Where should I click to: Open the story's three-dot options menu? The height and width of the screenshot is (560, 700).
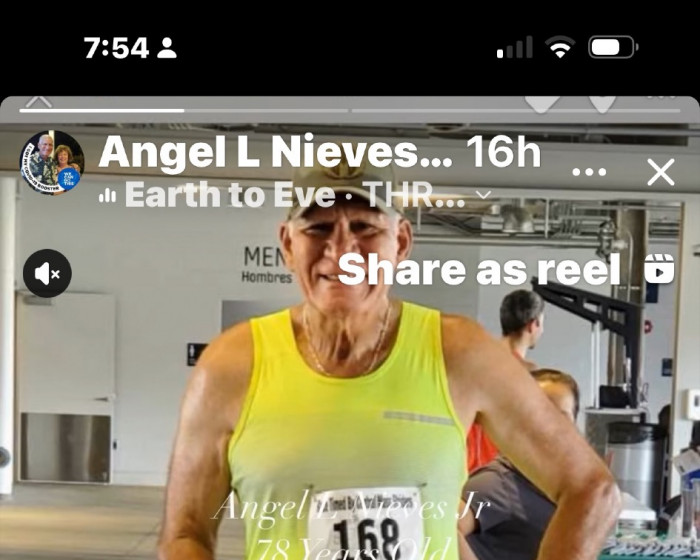click(589, 172)
